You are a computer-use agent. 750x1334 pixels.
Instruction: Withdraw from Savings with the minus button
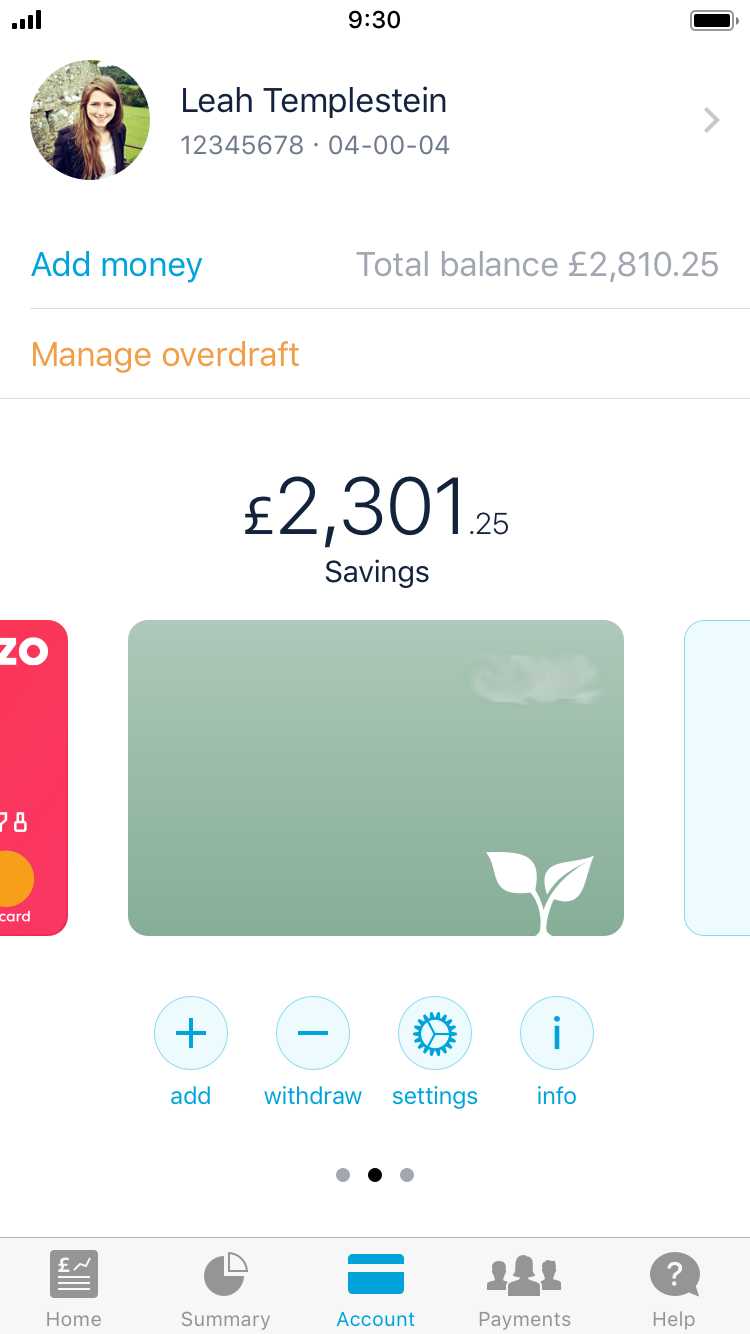(x=313, y=1034)
